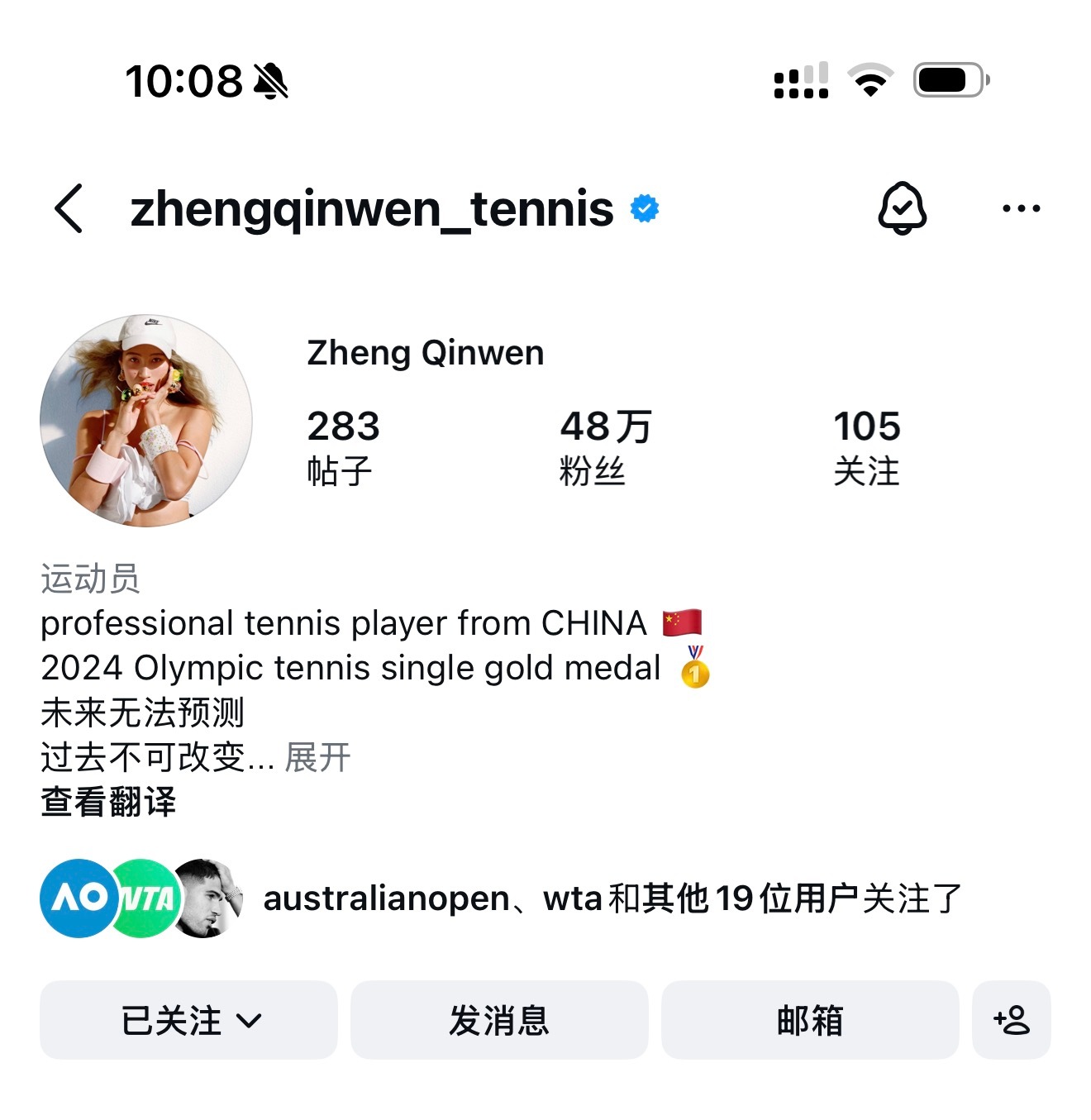
Task: Enable notifications for zhengqinwen_tennis
Action: pos(903,209)
